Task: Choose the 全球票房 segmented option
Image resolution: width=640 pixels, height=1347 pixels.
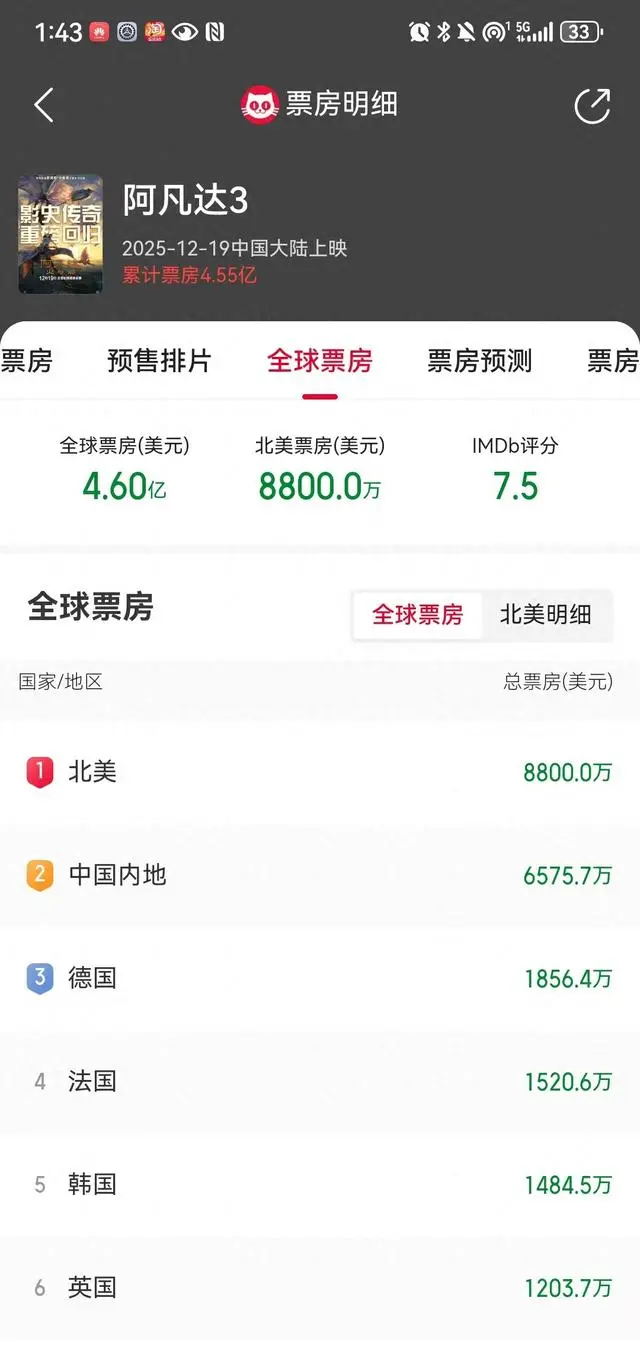Action: pyautogui.click(x=418, y=615)
